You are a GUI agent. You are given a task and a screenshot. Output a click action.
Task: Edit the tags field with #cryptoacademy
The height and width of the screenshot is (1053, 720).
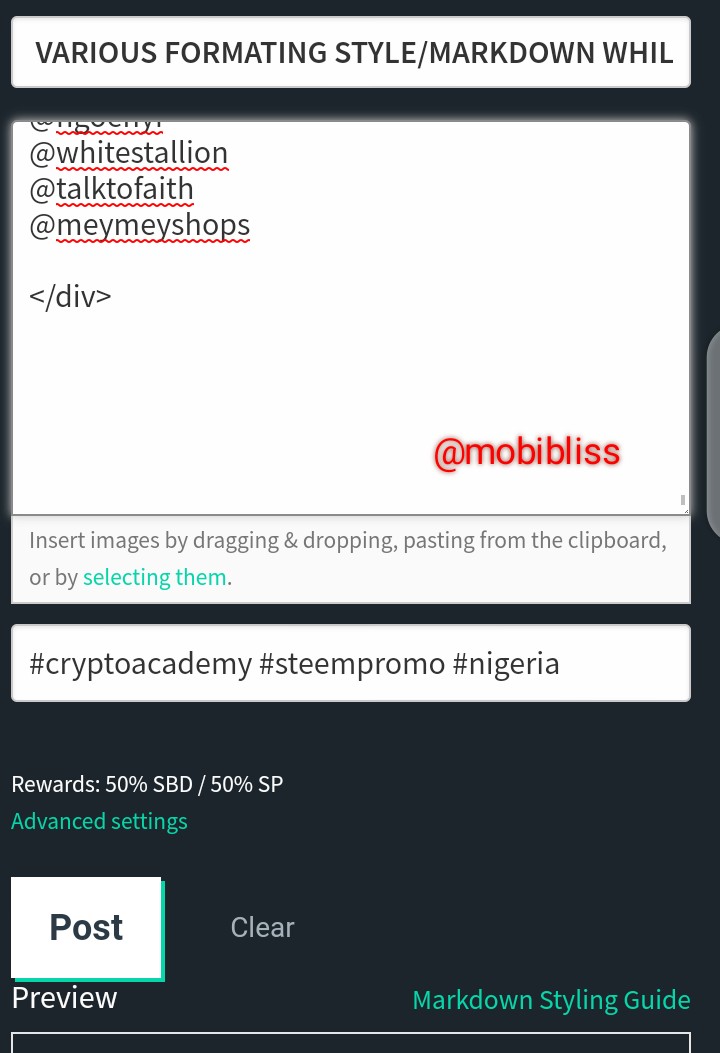[x=351, y=663]
